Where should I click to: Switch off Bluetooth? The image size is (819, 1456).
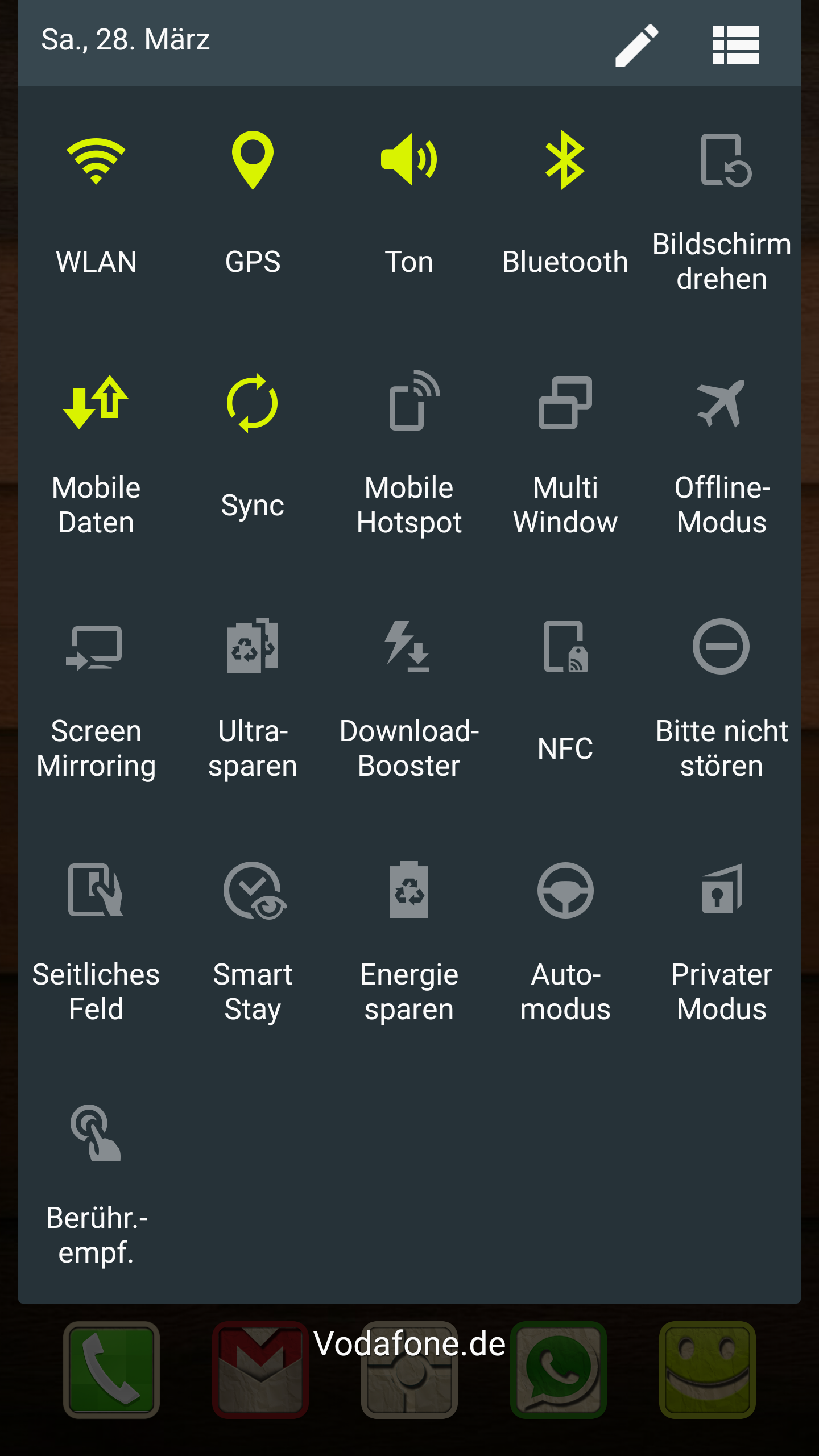point(565,162)
